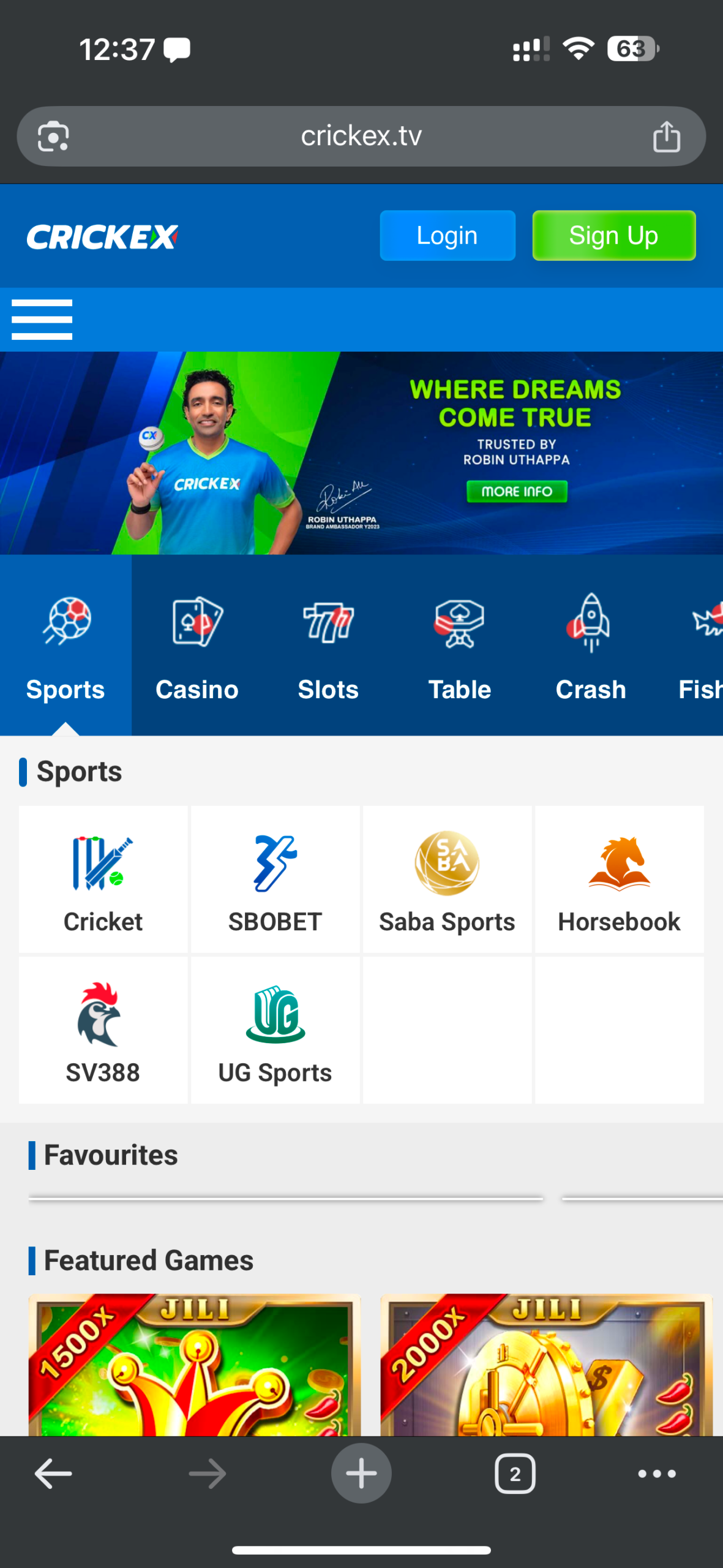Screen dimensions: 723x1568
Task: Tap the crickex.tv address bar
Action: click(x=361, y=136)
